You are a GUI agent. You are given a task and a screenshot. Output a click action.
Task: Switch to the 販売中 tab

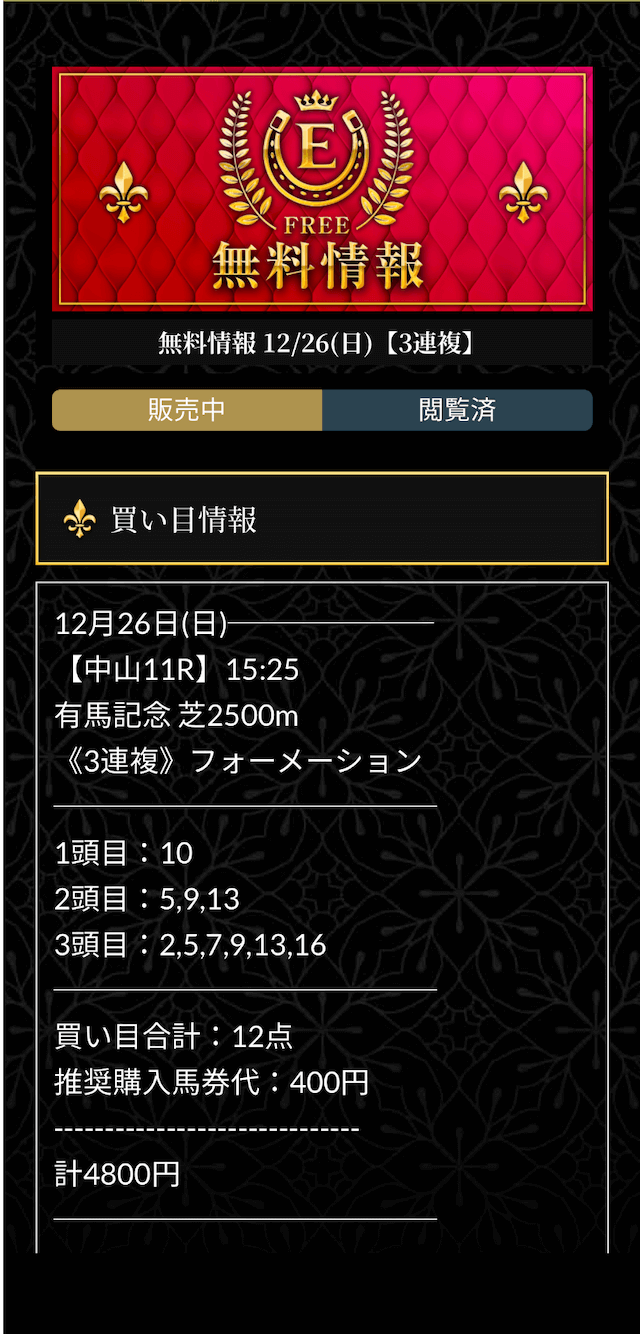187,410
